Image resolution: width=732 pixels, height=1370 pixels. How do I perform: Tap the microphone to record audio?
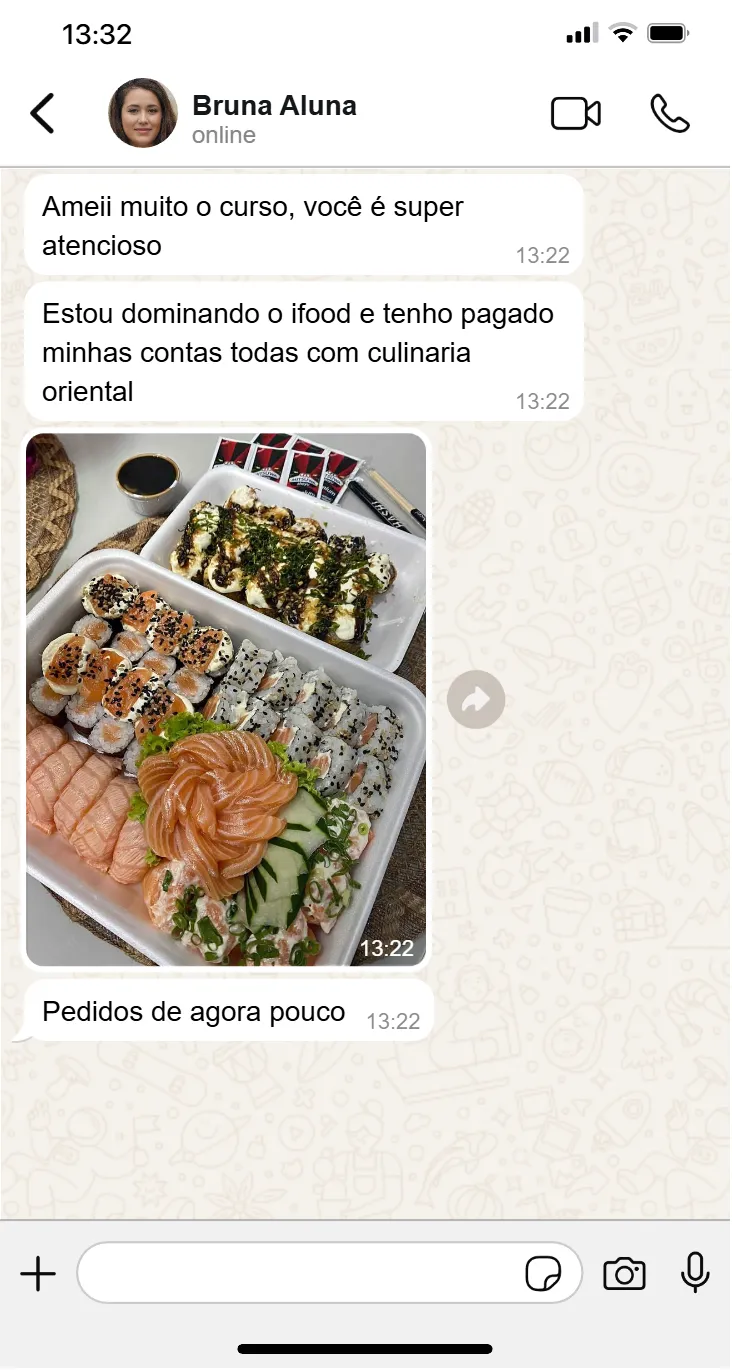(x=695, y=1273)
